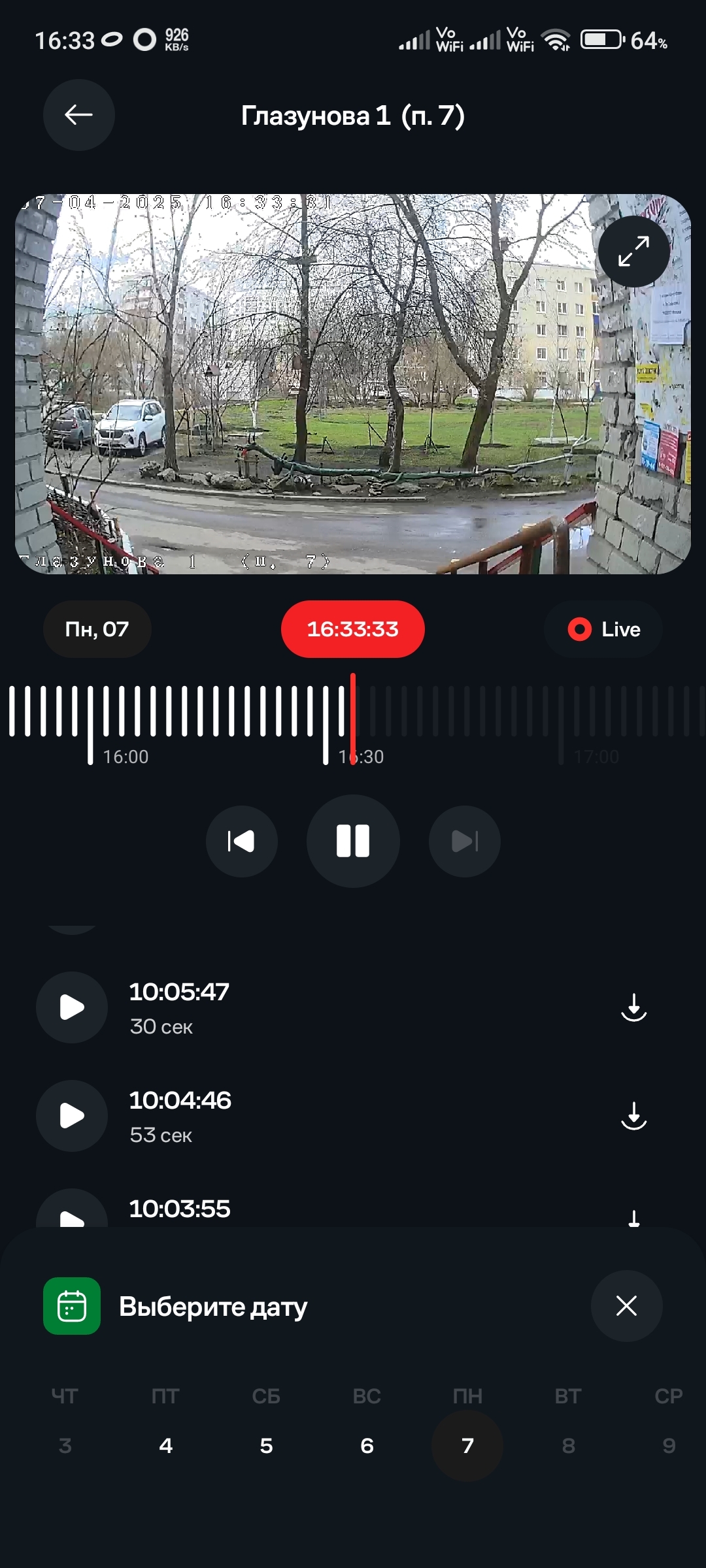
Task: Open the Пн, 07 date chip
Action: (x=97, y=629)
